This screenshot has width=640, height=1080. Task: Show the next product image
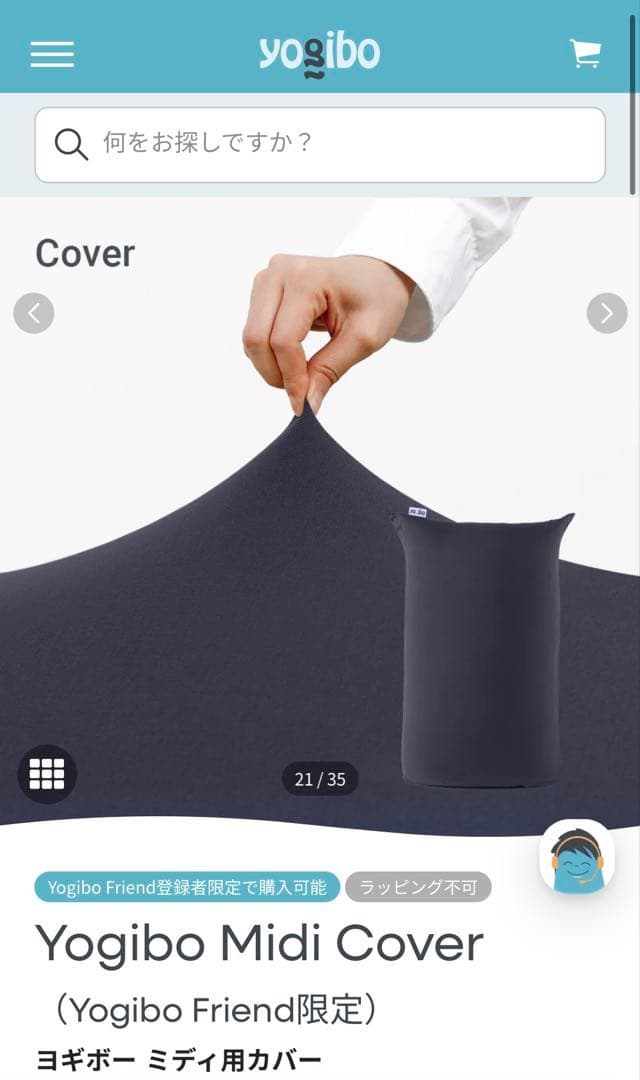[x=607, y=313]
